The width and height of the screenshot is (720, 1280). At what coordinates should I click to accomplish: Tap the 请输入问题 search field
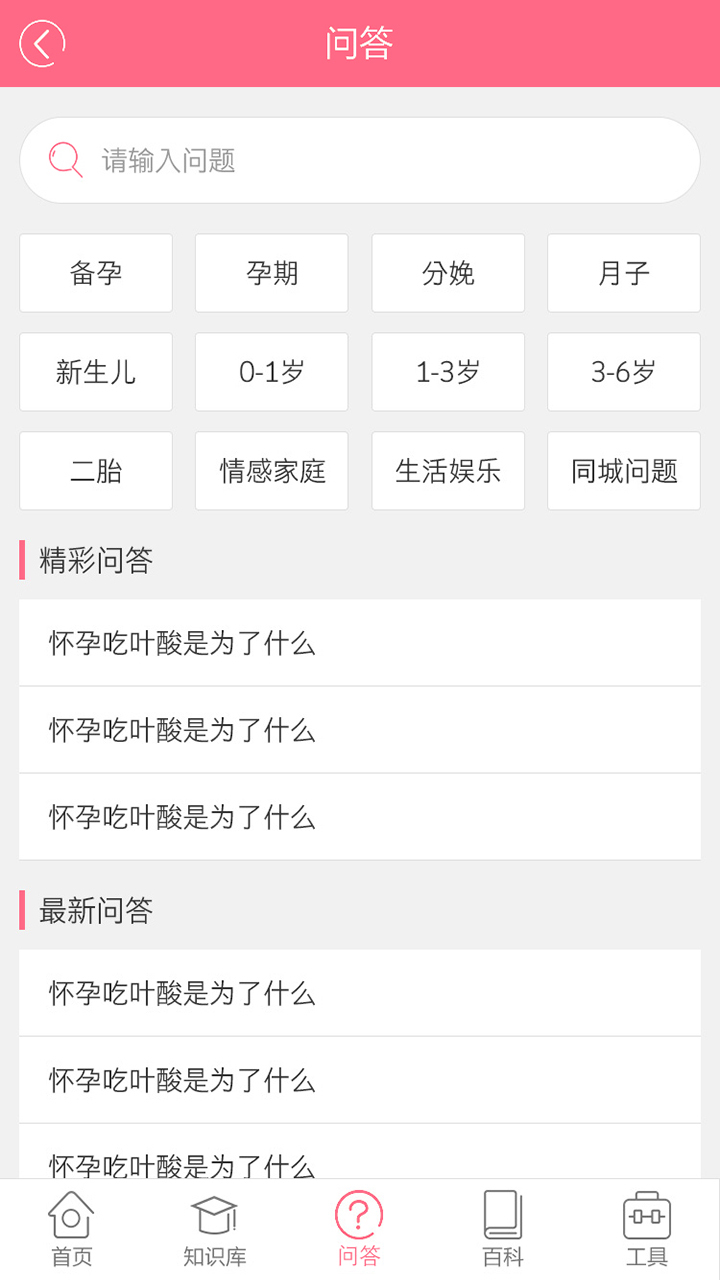tap(360, 160)
